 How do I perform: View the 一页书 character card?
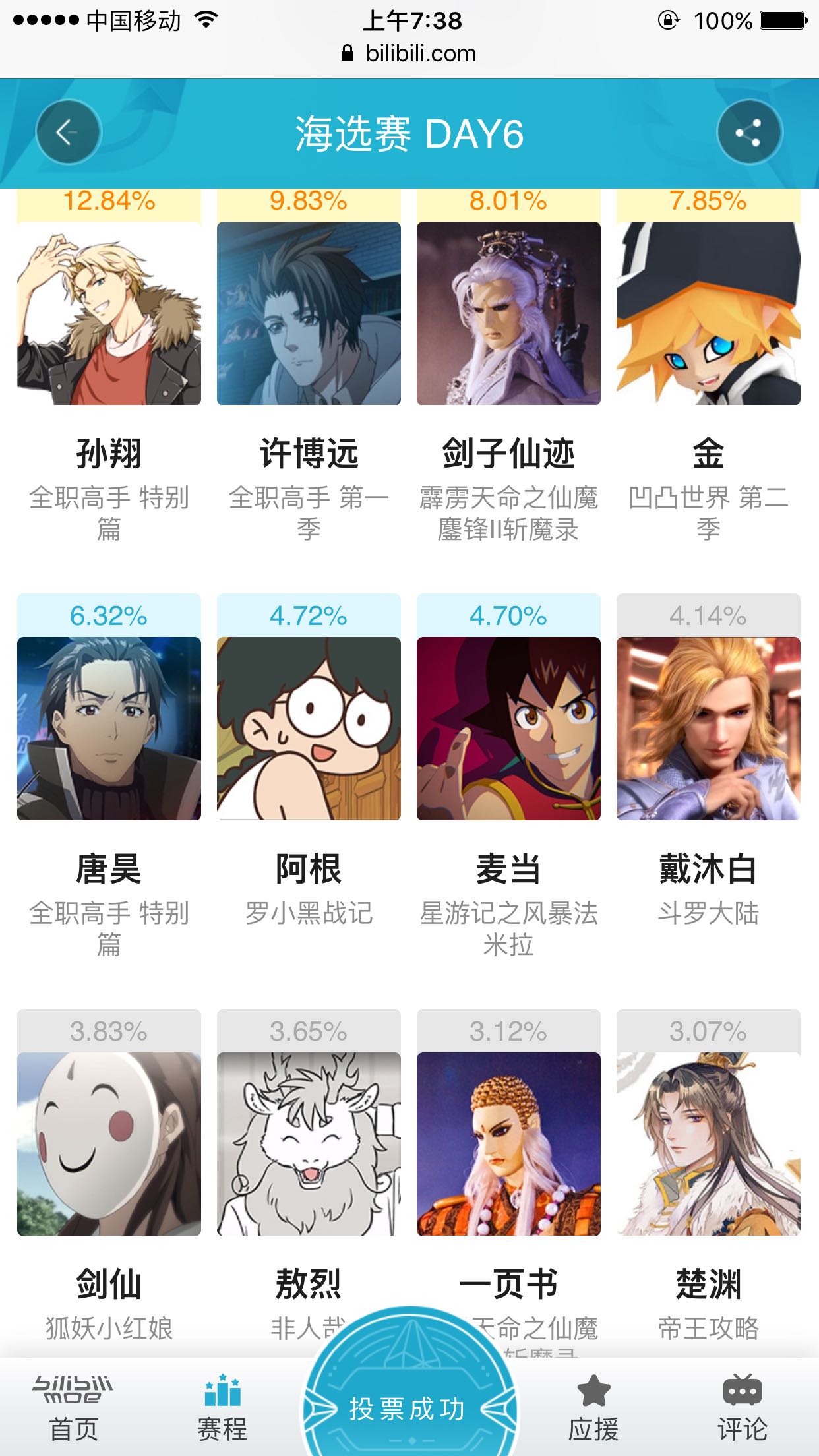point(508,1144)
